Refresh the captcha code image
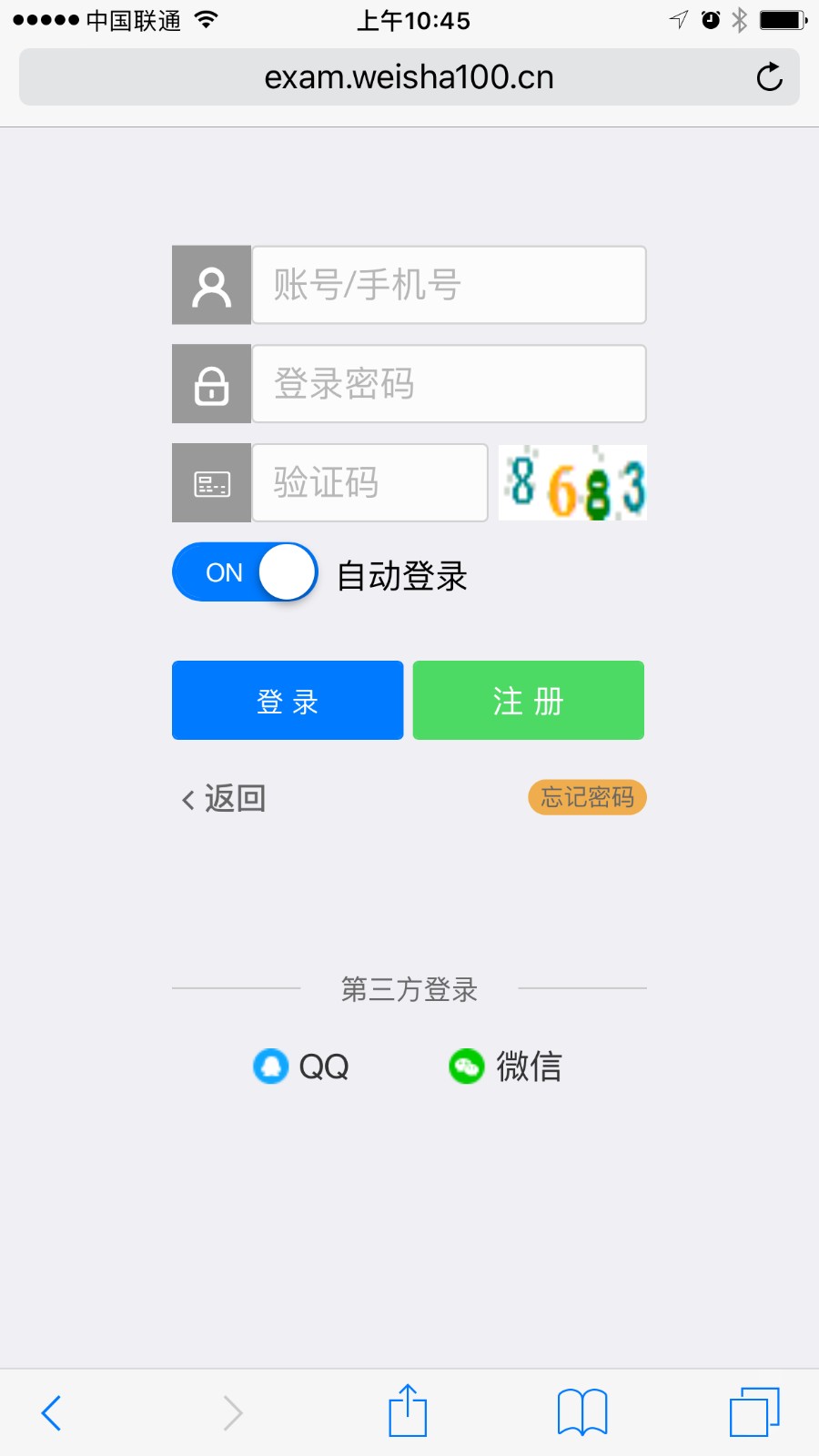Viewport: 819px width, 1456px height. (x=573, y=482)
